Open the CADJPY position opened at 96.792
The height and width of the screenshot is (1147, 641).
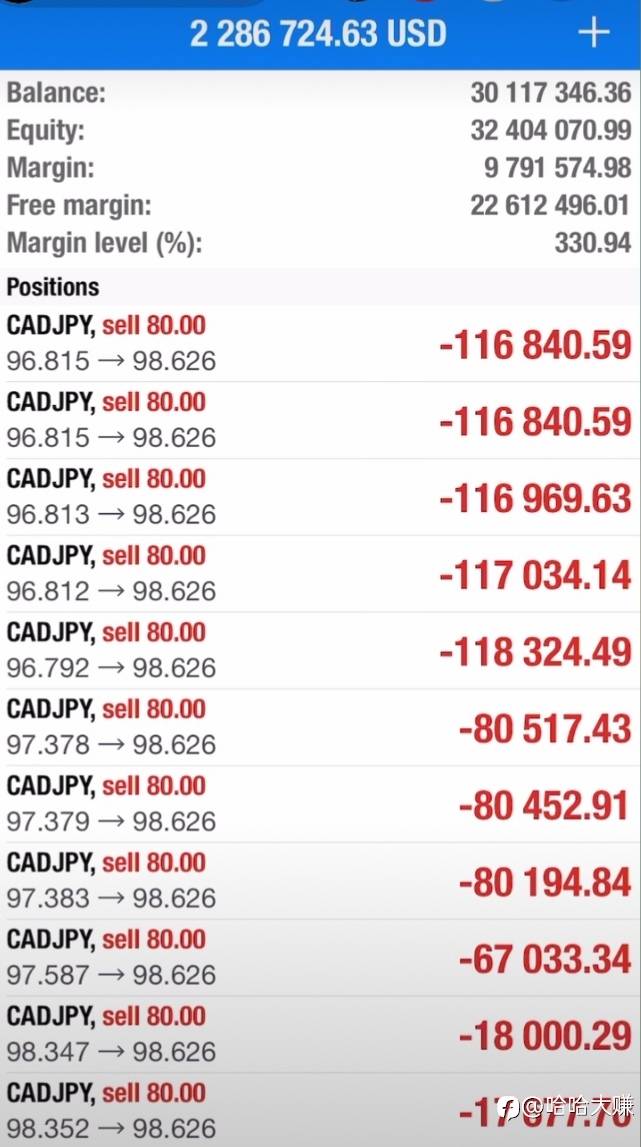point(320,651)
